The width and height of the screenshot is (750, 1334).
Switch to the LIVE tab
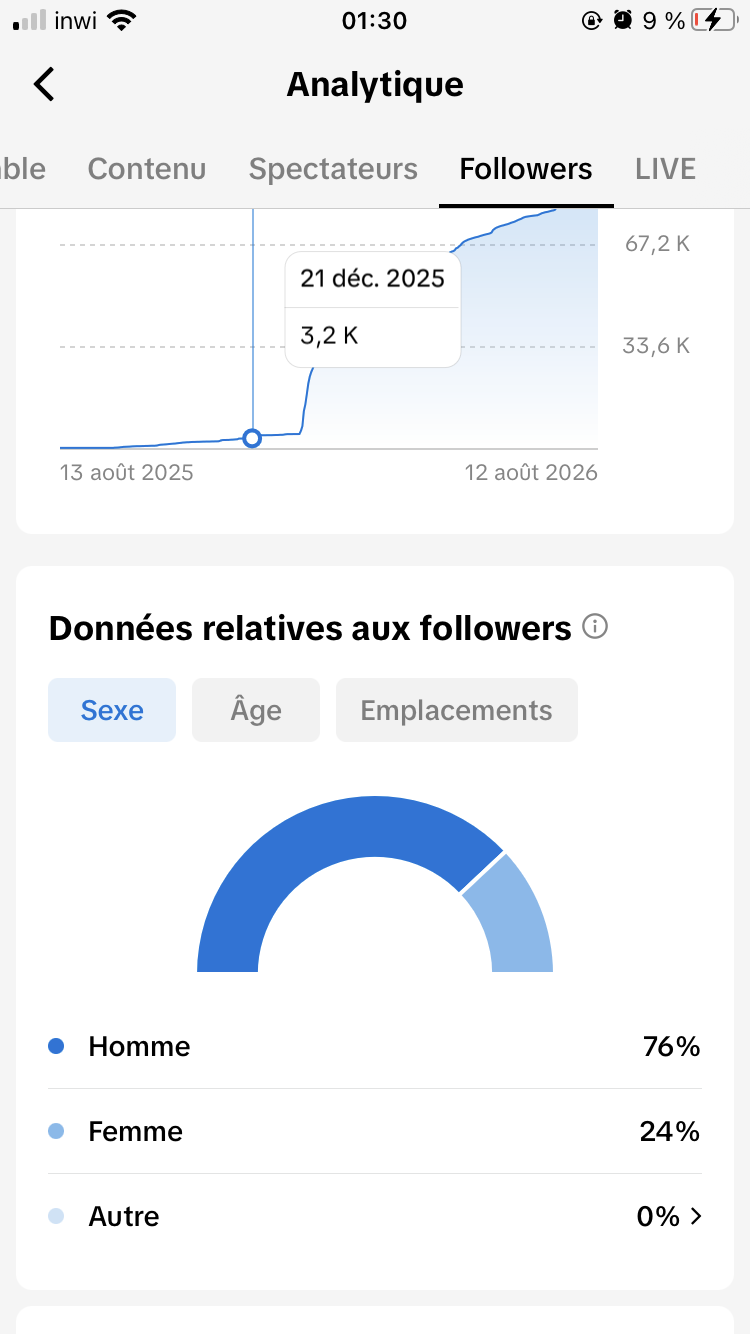click(x=665, y=169)
